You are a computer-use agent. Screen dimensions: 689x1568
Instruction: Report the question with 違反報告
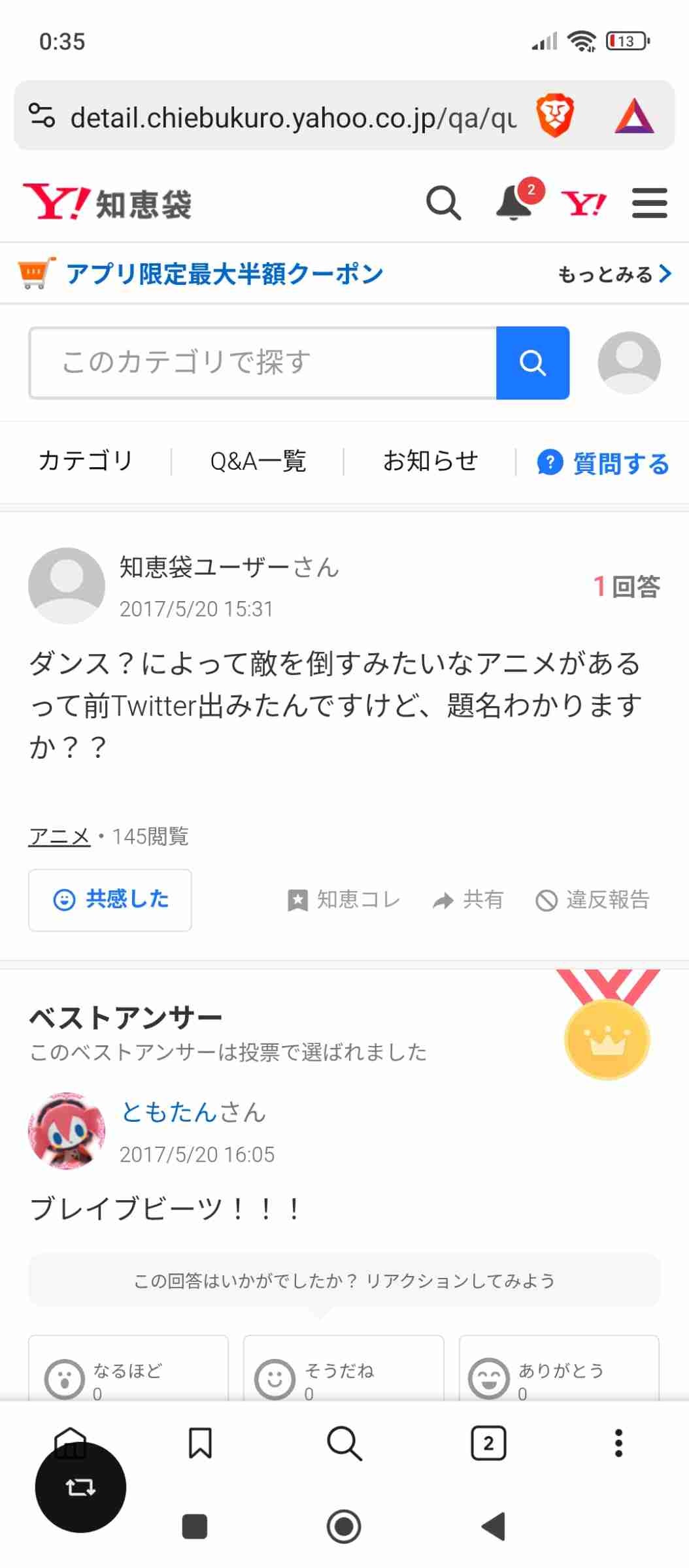pyautogui.click(x=592, y=900)
